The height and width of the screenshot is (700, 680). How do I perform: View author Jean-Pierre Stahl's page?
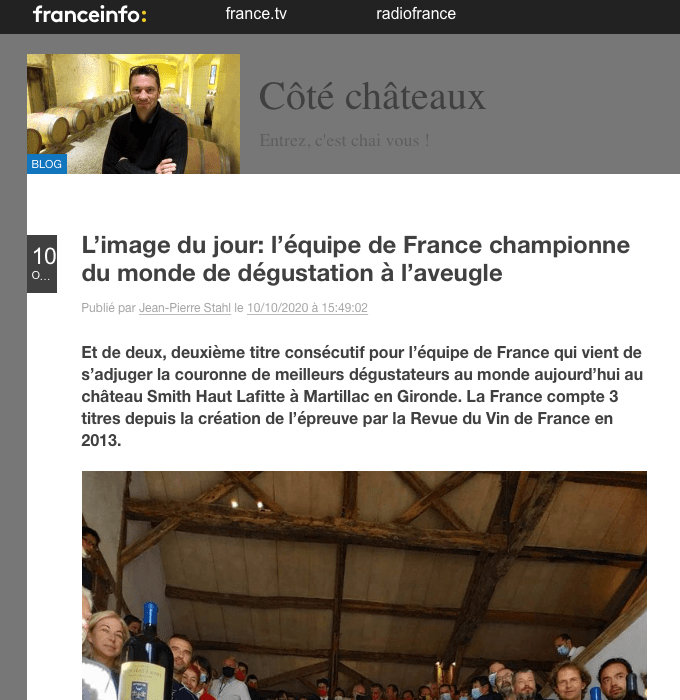[x=185, y=308]
